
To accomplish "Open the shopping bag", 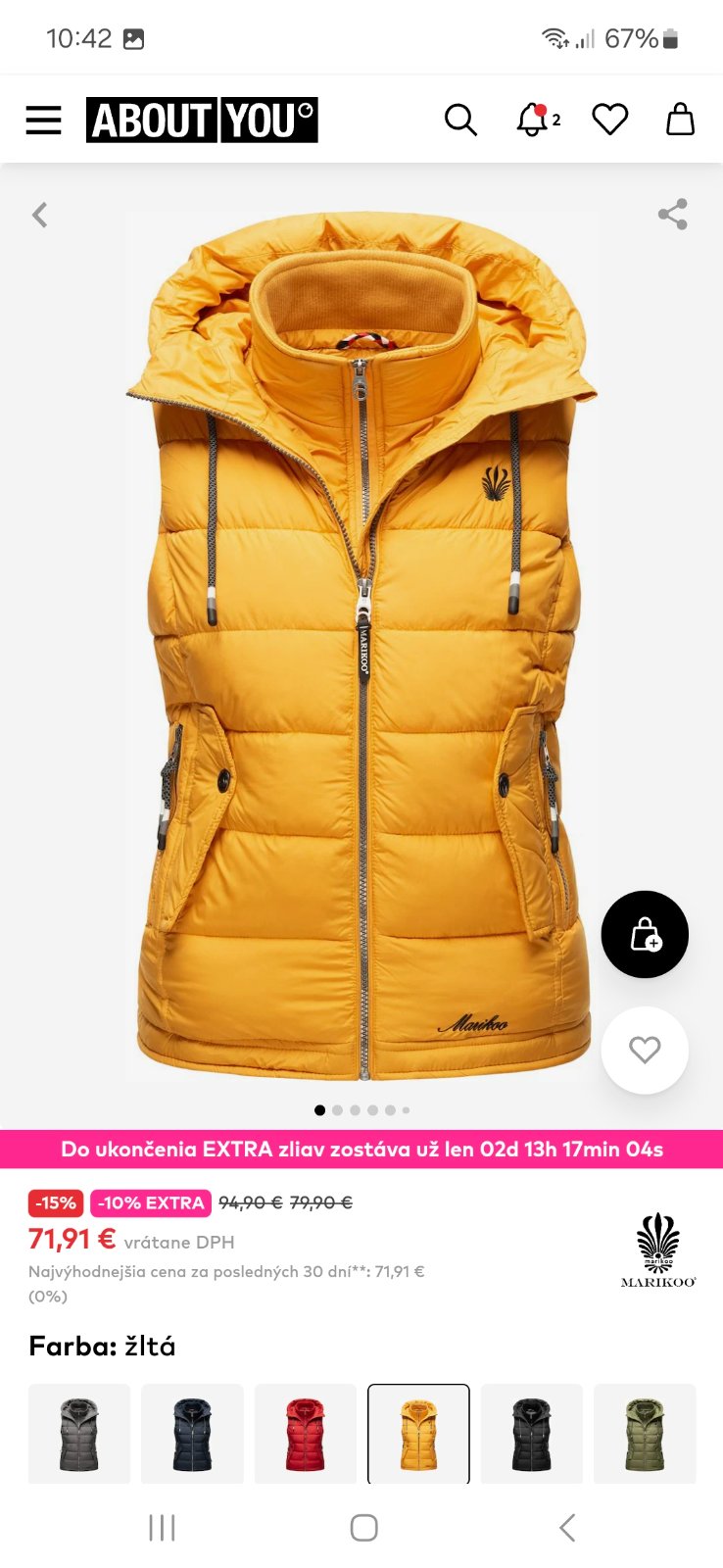I will [x=680, y=120].
